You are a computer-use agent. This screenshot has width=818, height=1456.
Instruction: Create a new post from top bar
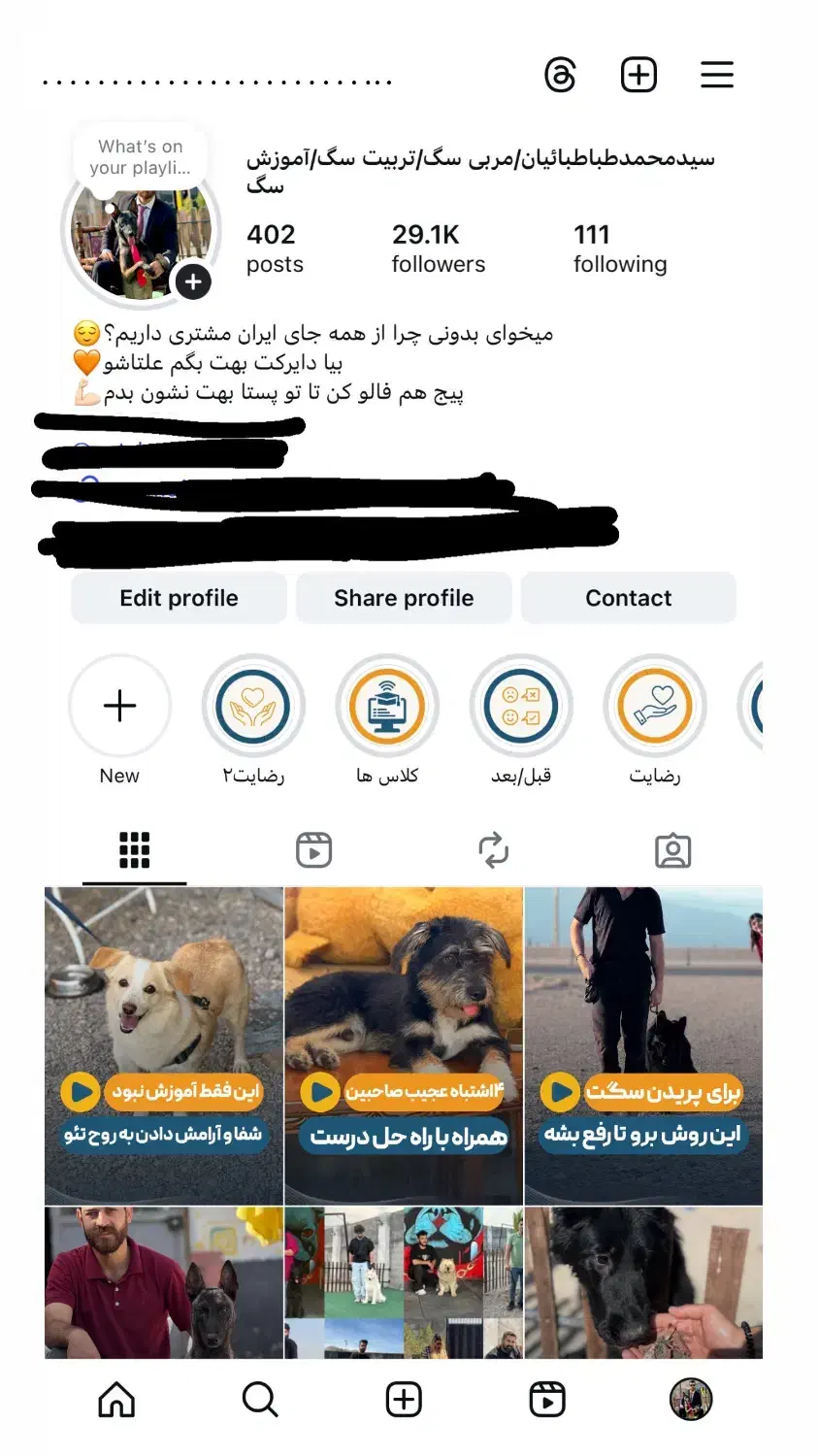coord(638,75)
